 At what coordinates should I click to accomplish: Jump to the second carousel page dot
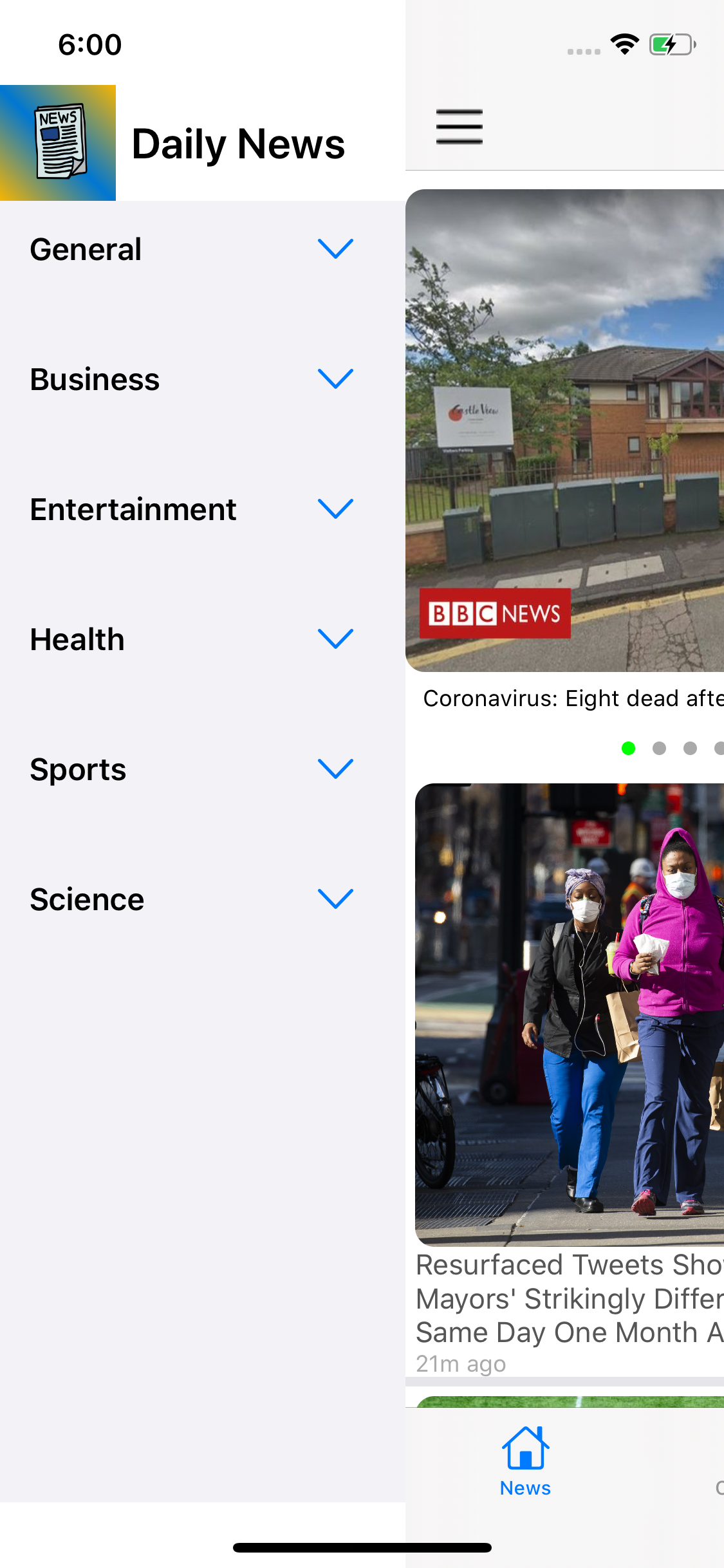pyautogui.click(x=659, y=748)
